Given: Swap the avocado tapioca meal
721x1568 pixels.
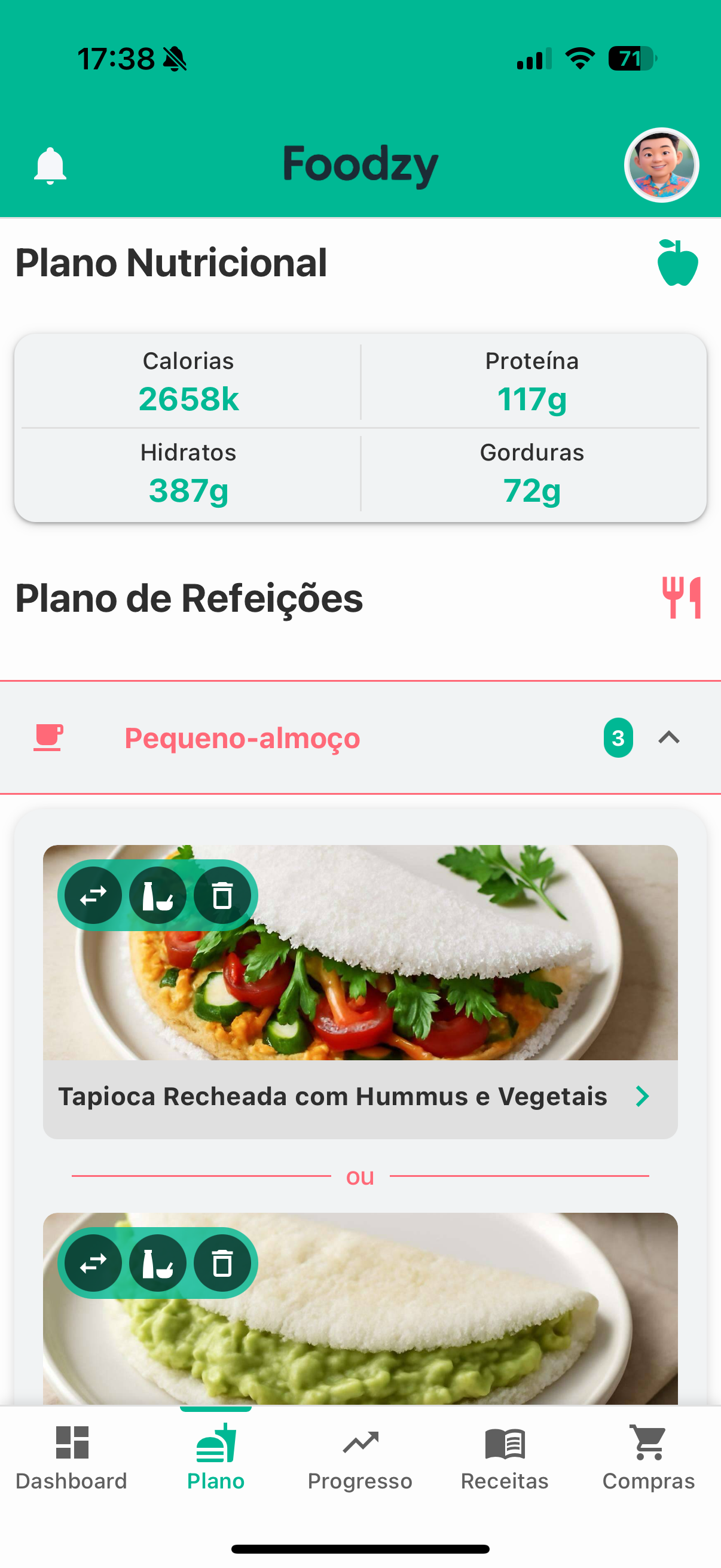Looking at the screenshot, I should pos(93,1263).
